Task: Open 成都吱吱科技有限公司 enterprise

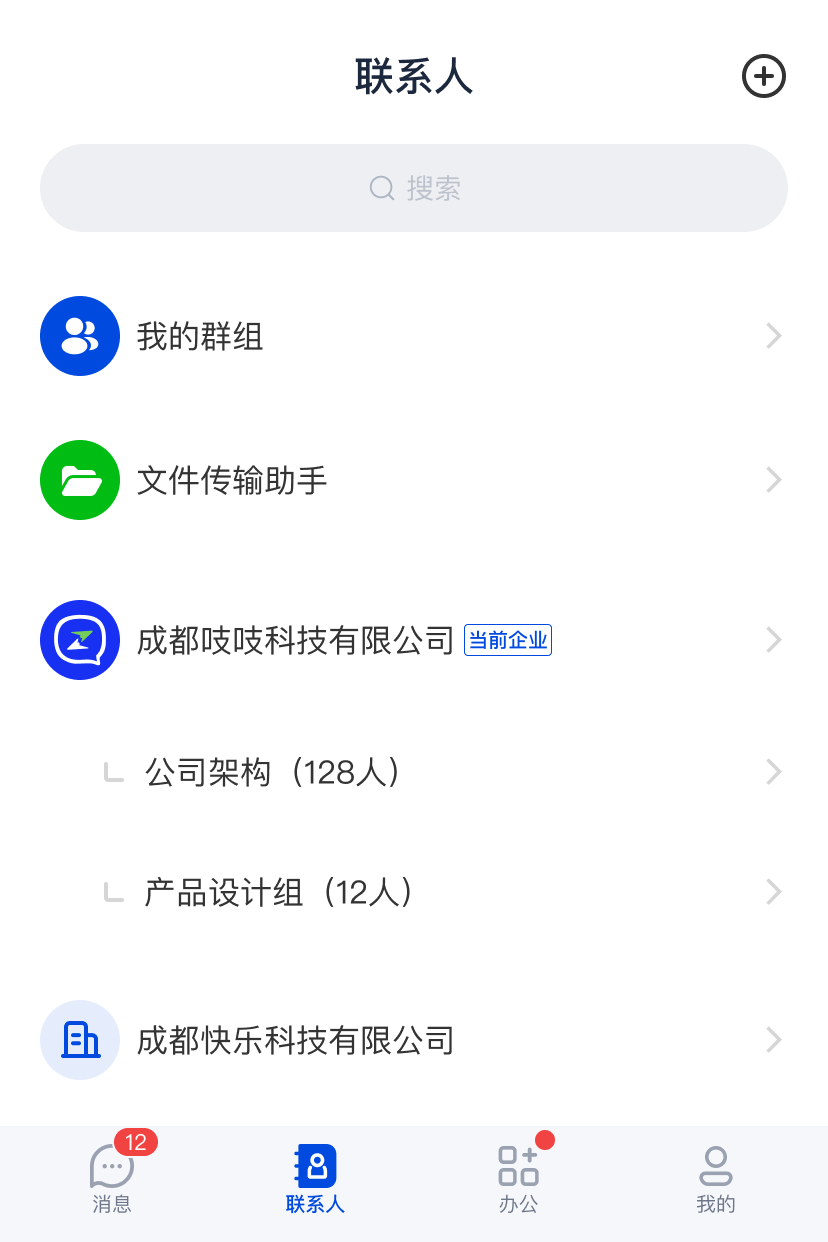Action: click(296, 640)
